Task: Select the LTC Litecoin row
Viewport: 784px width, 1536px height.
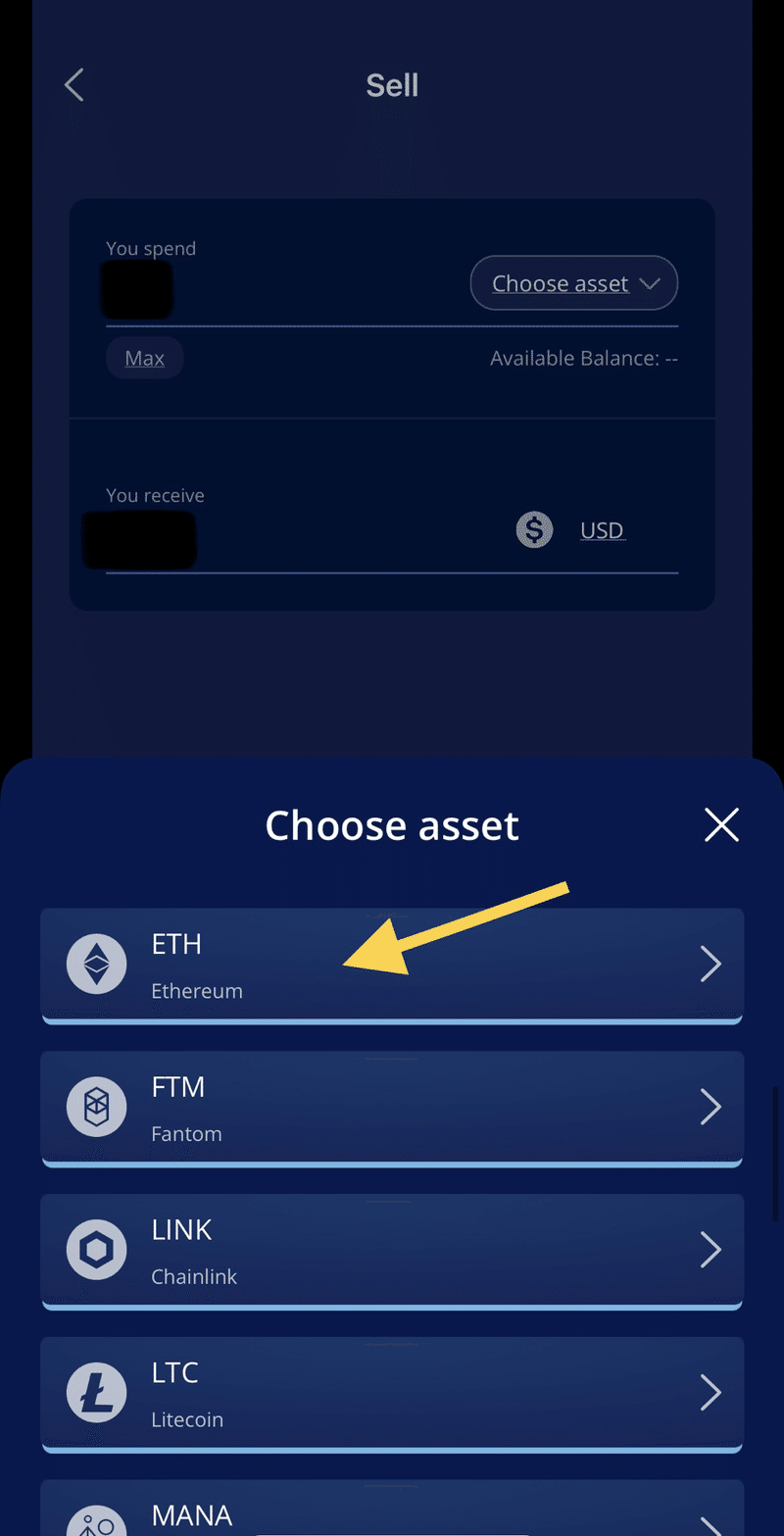Action: 392,1393
